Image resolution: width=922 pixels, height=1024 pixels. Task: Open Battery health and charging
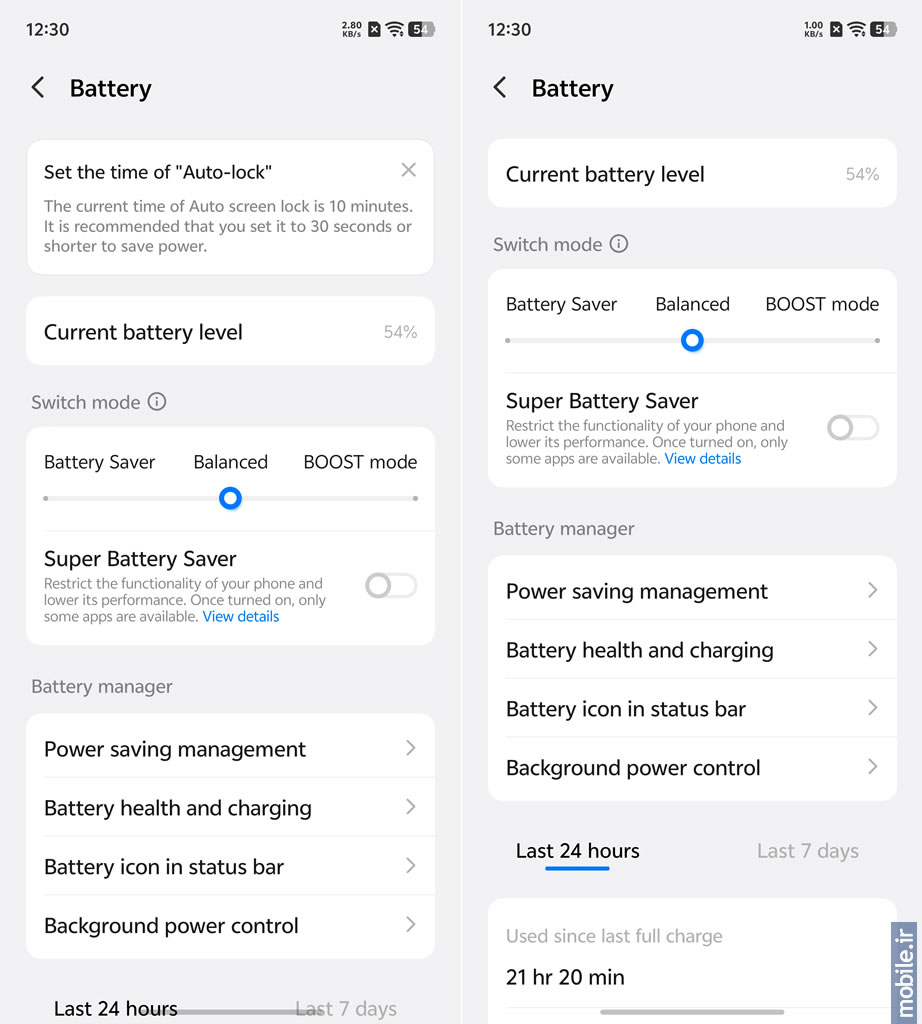tap(230, 808)
